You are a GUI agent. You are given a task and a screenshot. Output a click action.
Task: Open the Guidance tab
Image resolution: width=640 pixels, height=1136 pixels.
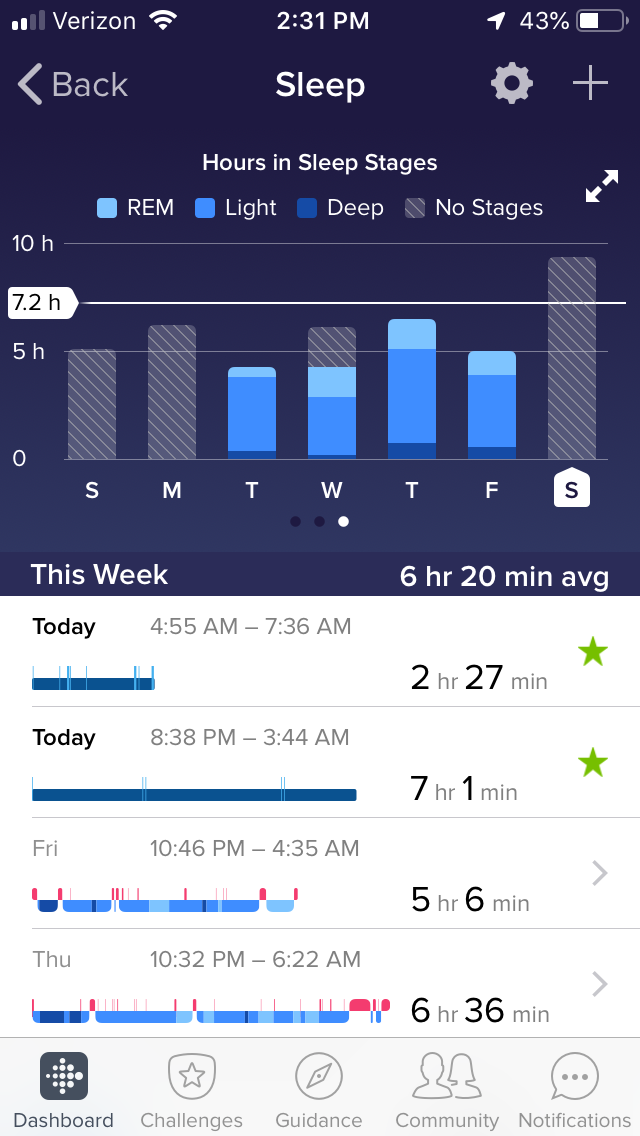click(x=319, y=1091)
